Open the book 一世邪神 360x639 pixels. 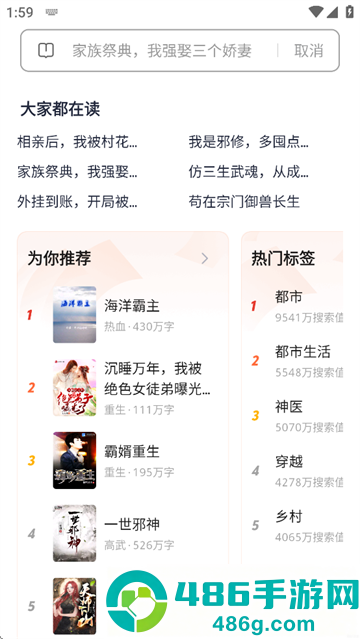pyautogui.click(x=122, y=533)
